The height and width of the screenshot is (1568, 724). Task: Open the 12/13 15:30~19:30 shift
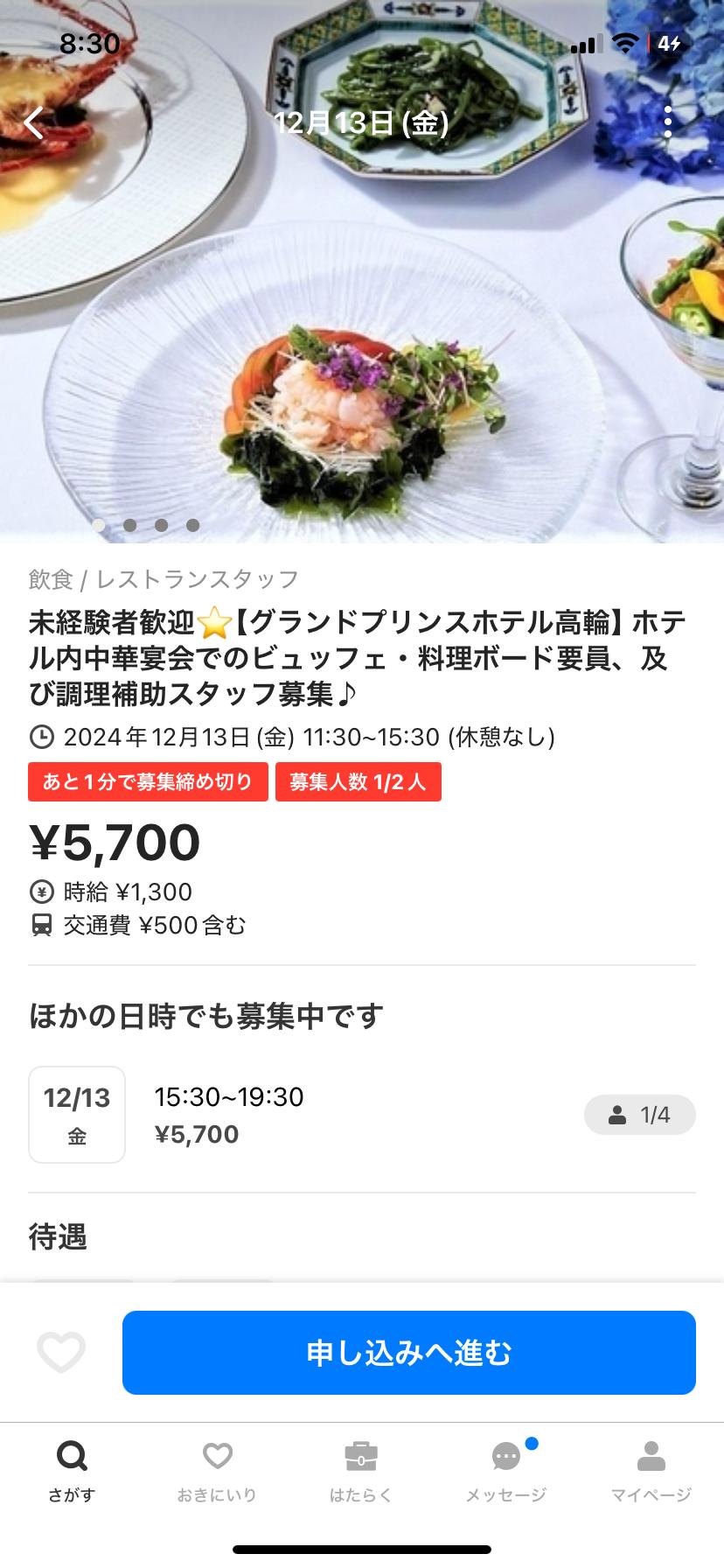tap(361, 1115)
